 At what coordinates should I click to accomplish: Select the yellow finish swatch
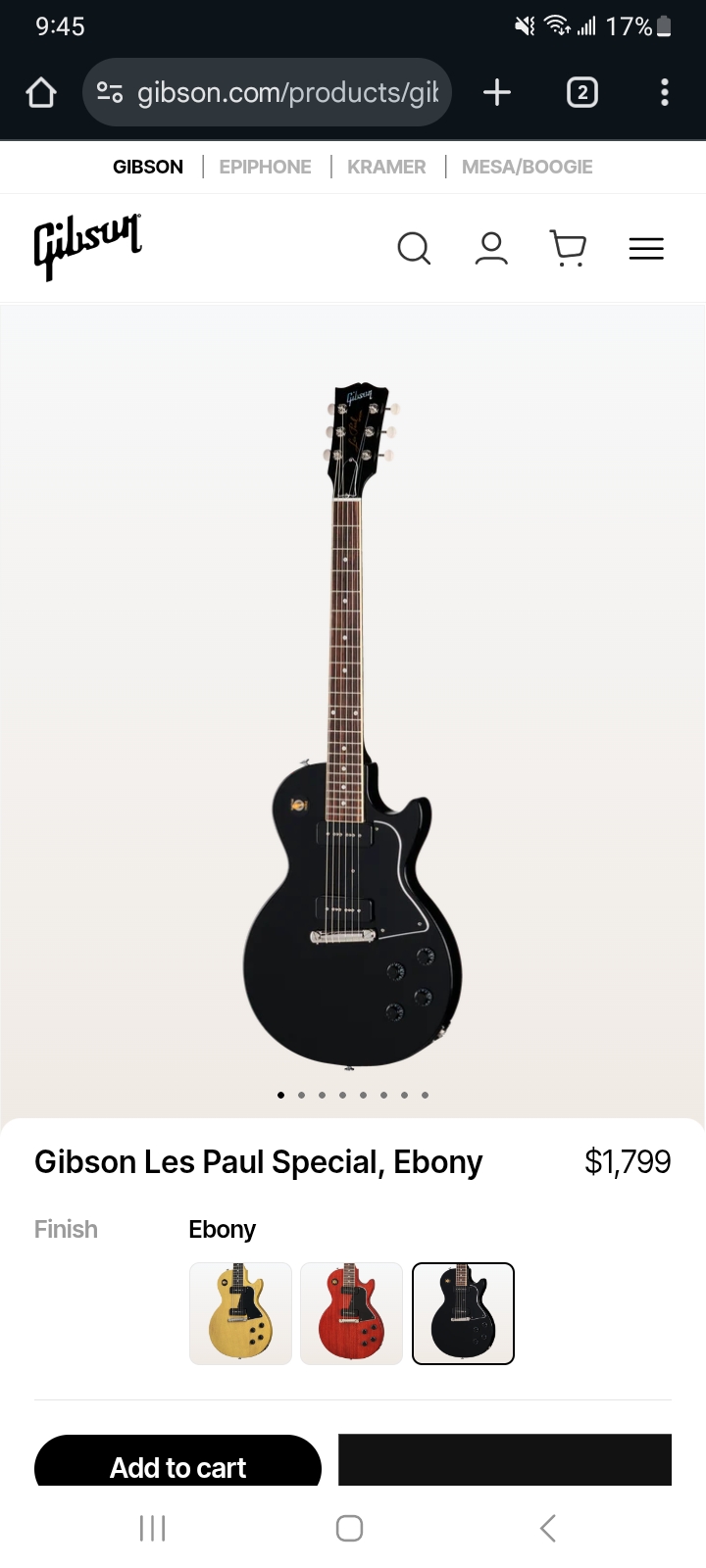pyautogui.click(x=240, y=1313)
